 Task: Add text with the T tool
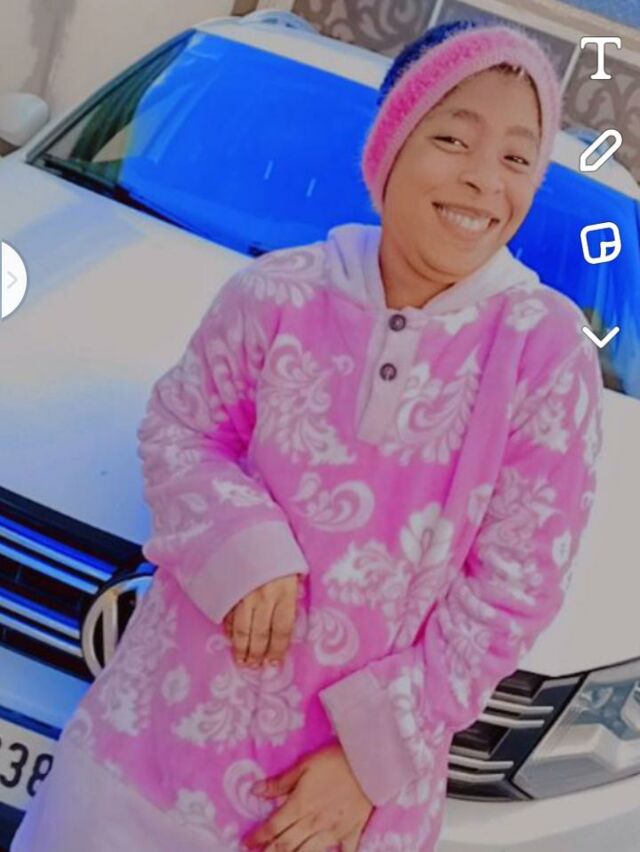(x=600, y=57)
